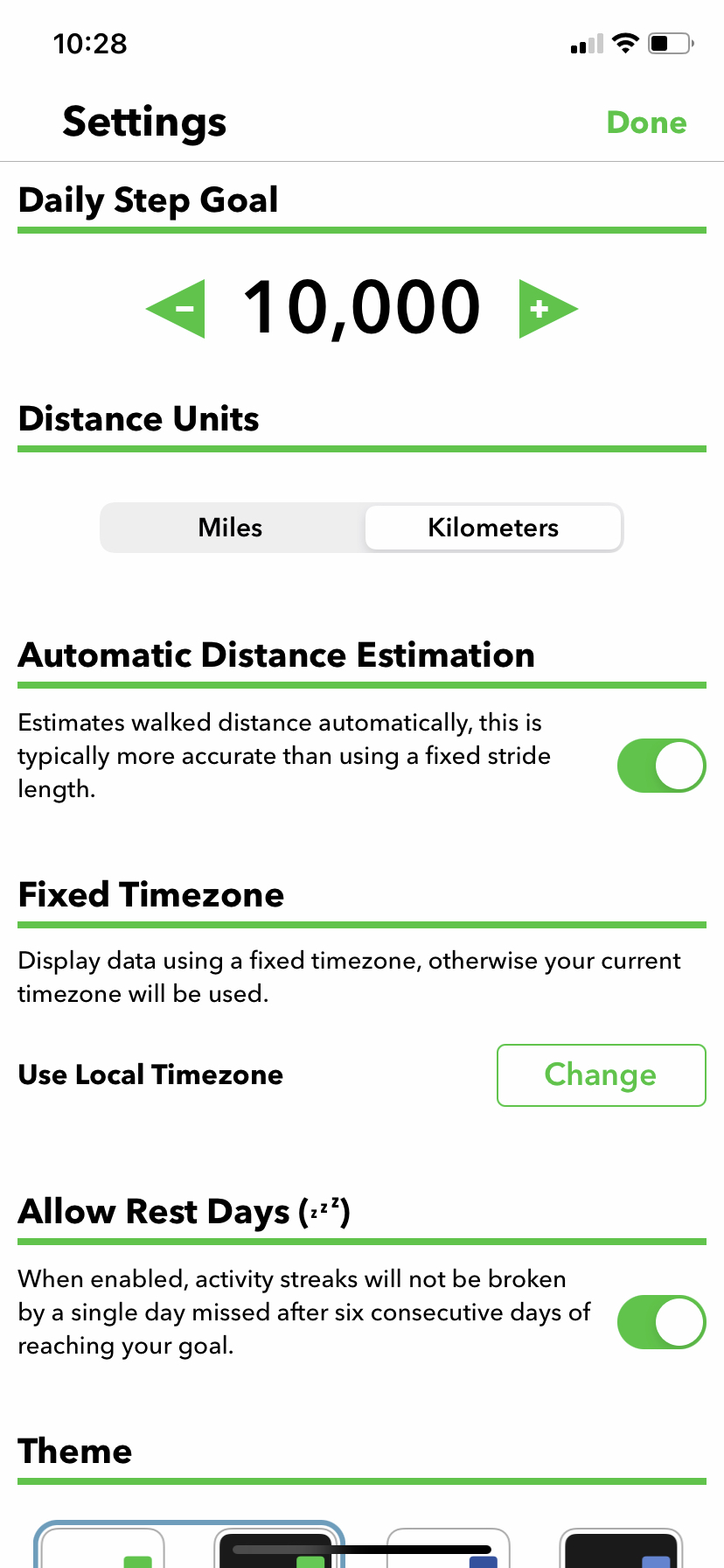Tap Change to set fixed timezone
Screen dimensions: 724x1568
click(602, 1075)
